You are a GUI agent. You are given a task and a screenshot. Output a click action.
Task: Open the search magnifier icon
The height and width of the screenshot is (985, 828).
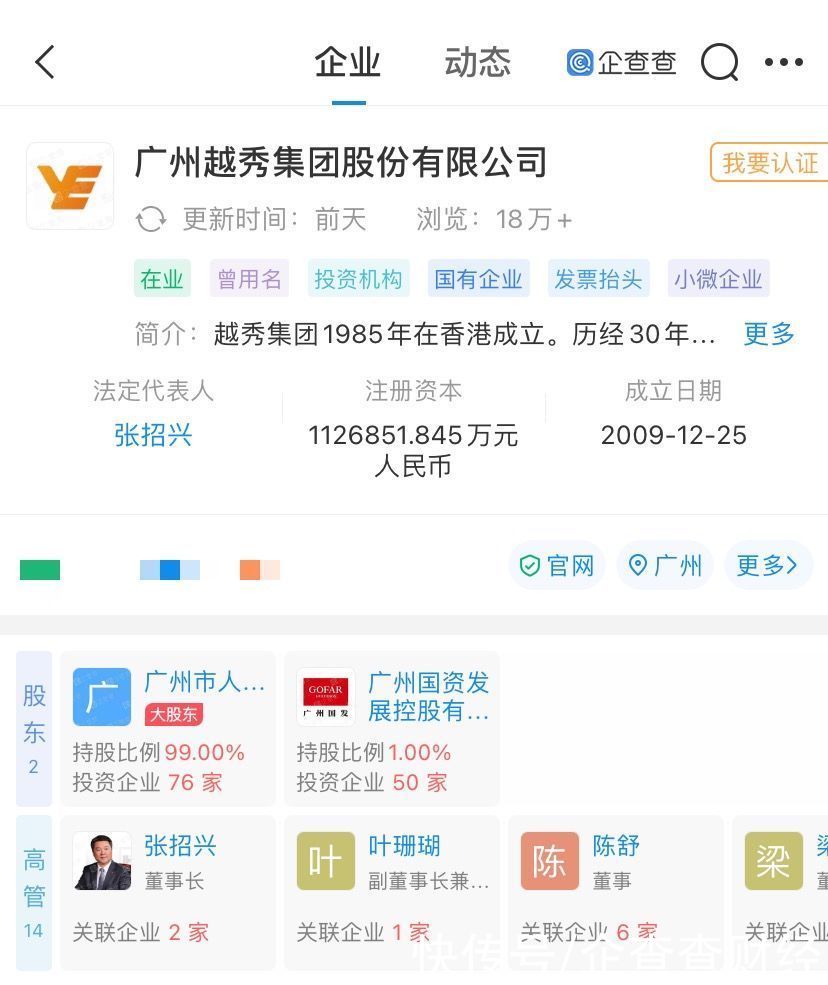719,61
